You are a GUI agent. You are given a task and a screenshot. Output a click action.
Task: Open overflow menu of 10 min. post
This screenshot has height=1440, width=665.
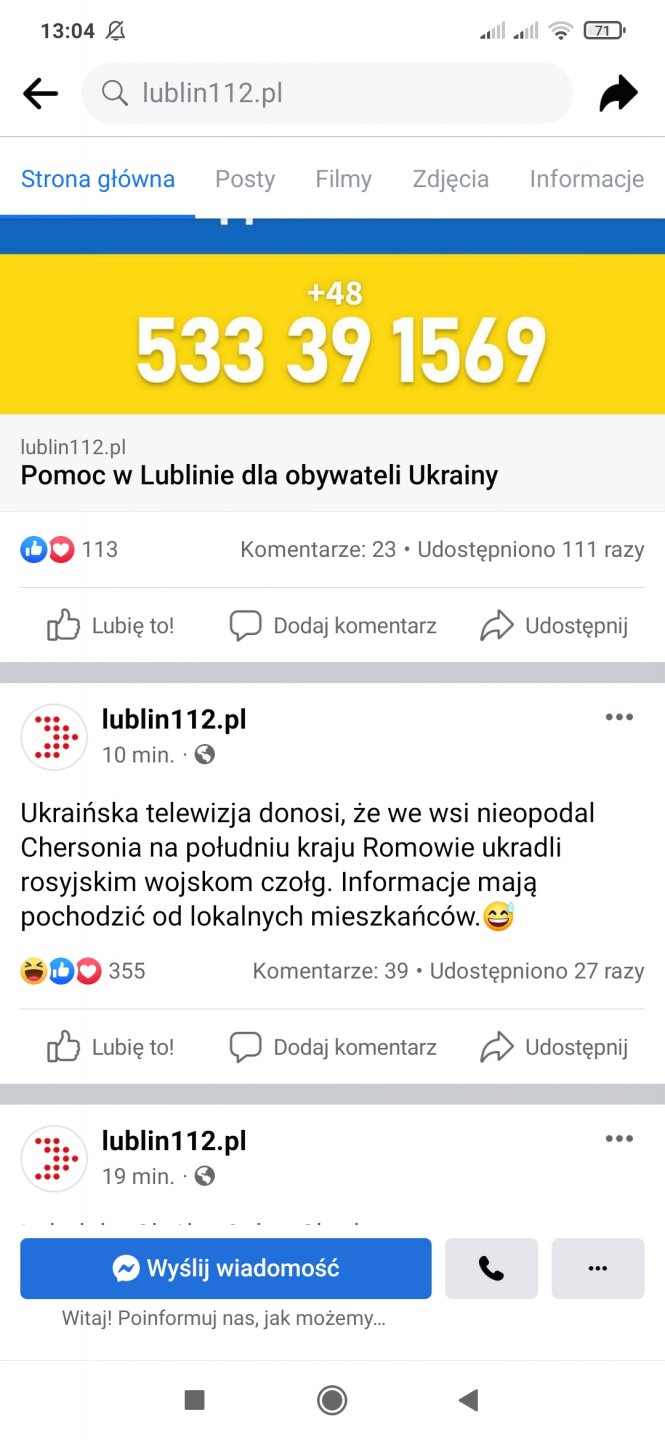click(619, 717)
